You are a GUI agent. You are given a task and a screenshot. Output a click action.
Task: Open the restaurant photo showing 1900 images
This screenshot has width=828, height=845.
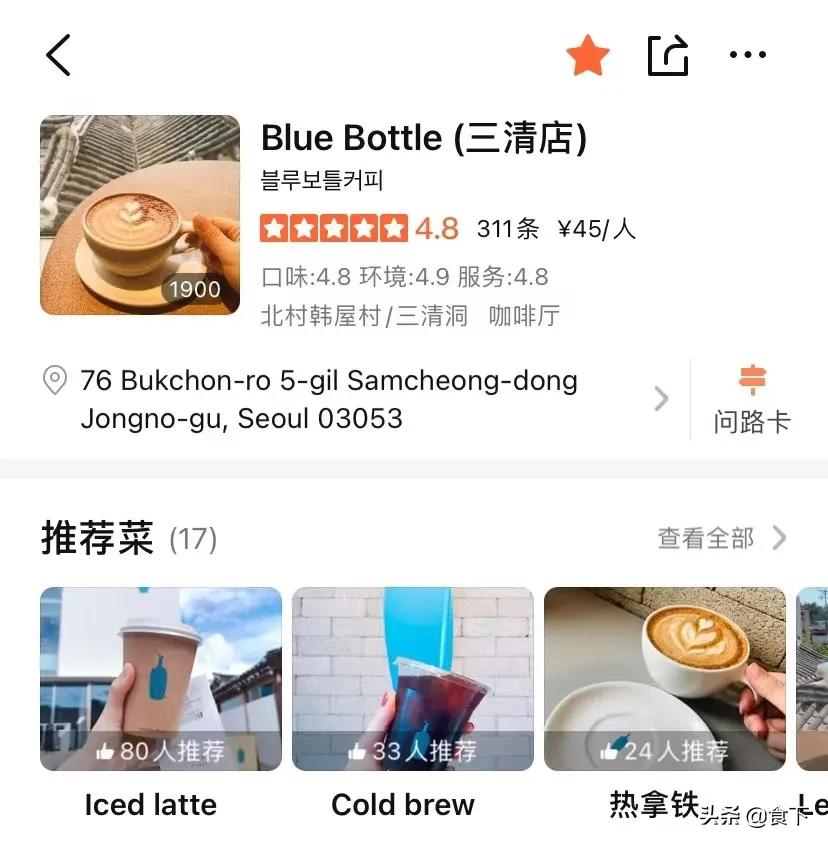[139, 215]
